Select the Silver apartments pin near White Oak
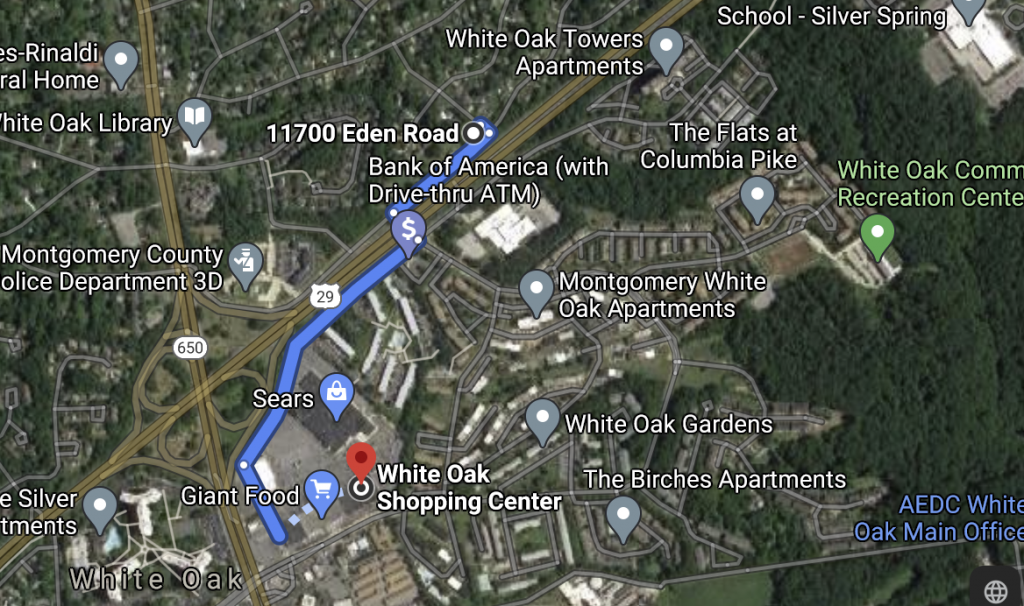Viewport: 1024px width, 606px height. tap(100, 507)
